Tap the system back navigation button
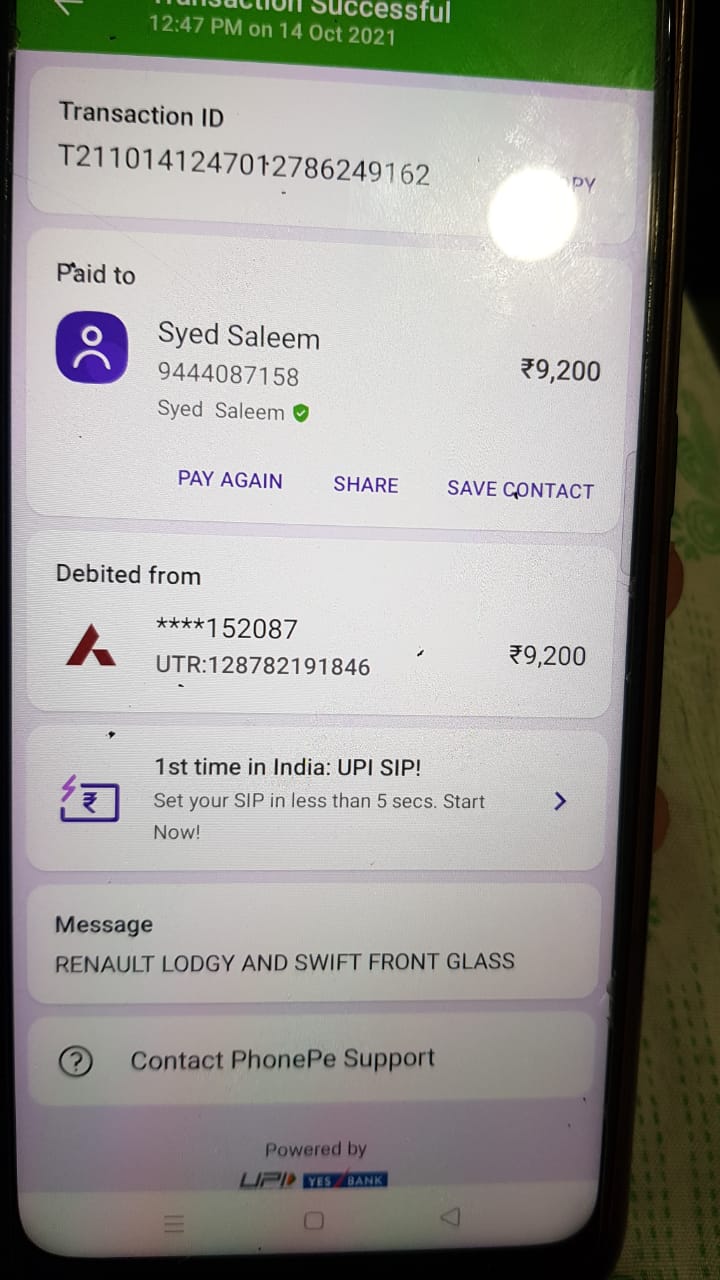 point(450,1217)
